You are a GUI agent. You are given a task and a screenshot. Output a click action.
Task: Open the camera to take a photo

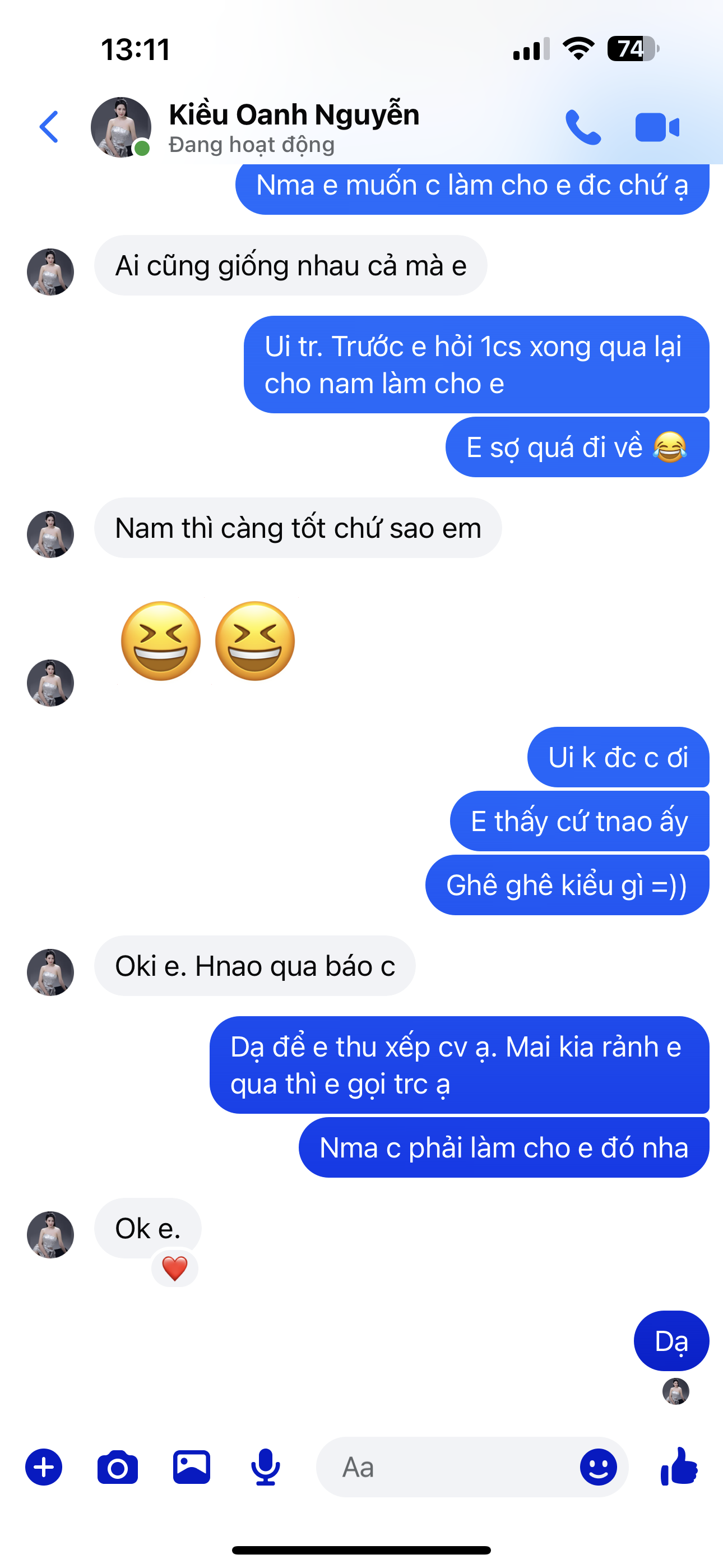(118, 1467)
